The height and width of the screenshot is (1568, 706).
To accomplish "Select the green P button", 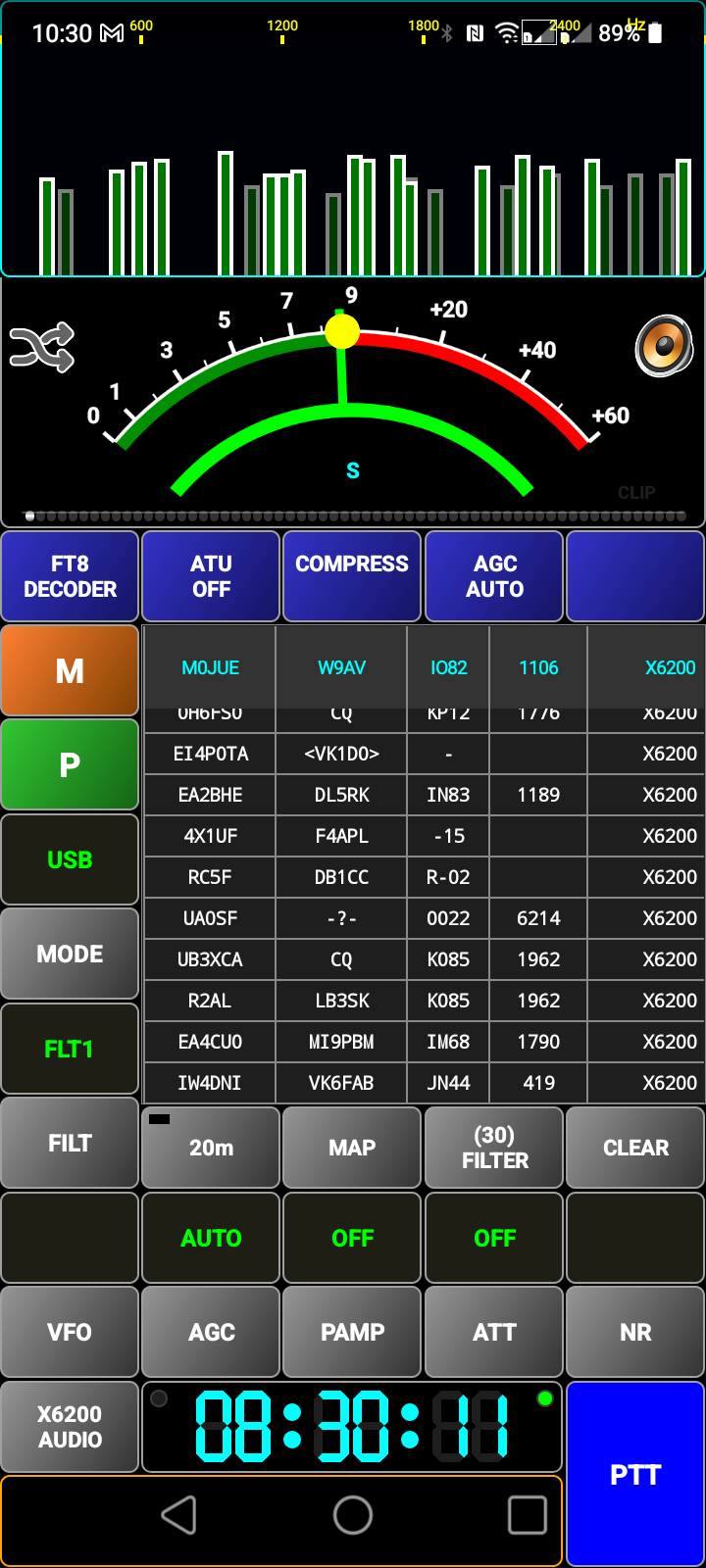I will (70, 764).
